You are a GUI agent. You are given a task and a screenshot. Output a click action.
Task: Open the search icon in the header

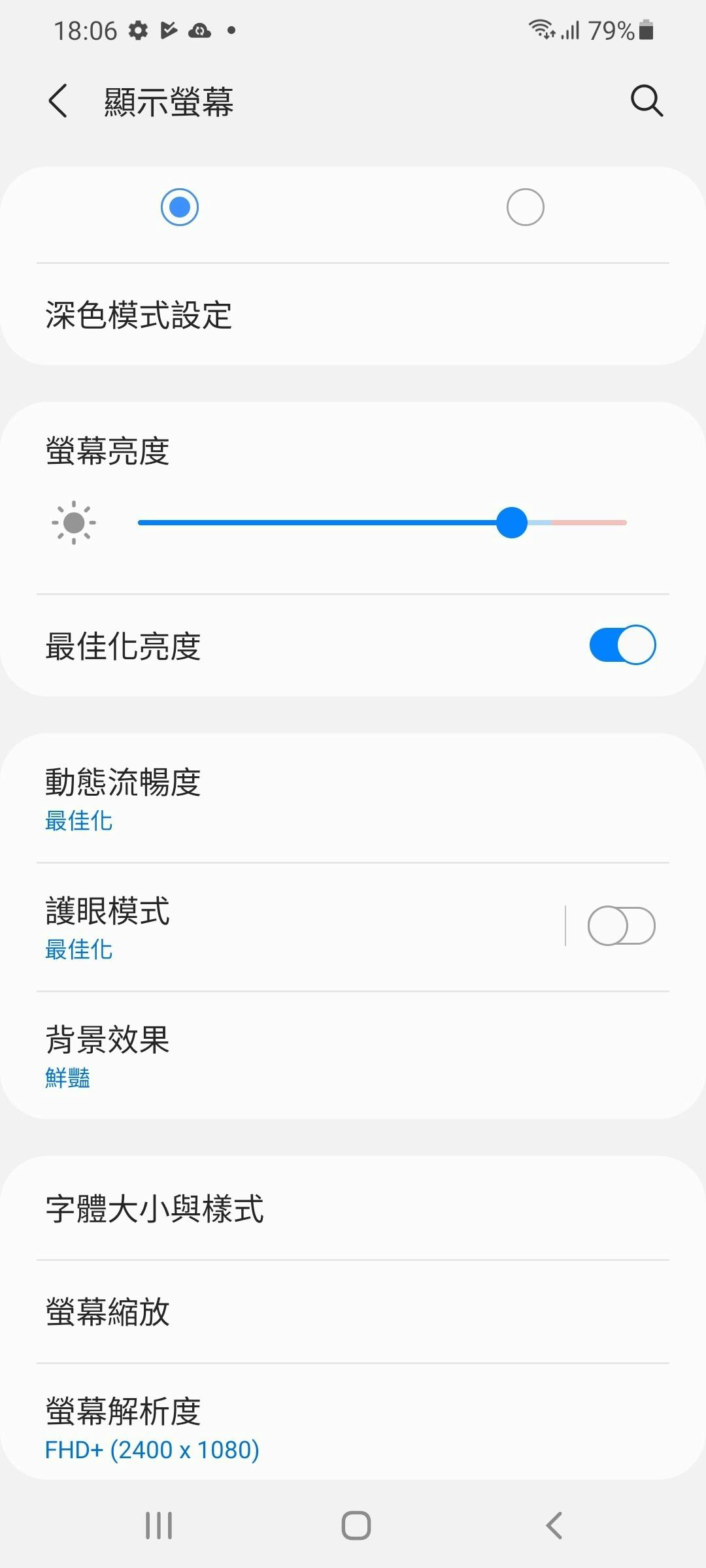647,101
